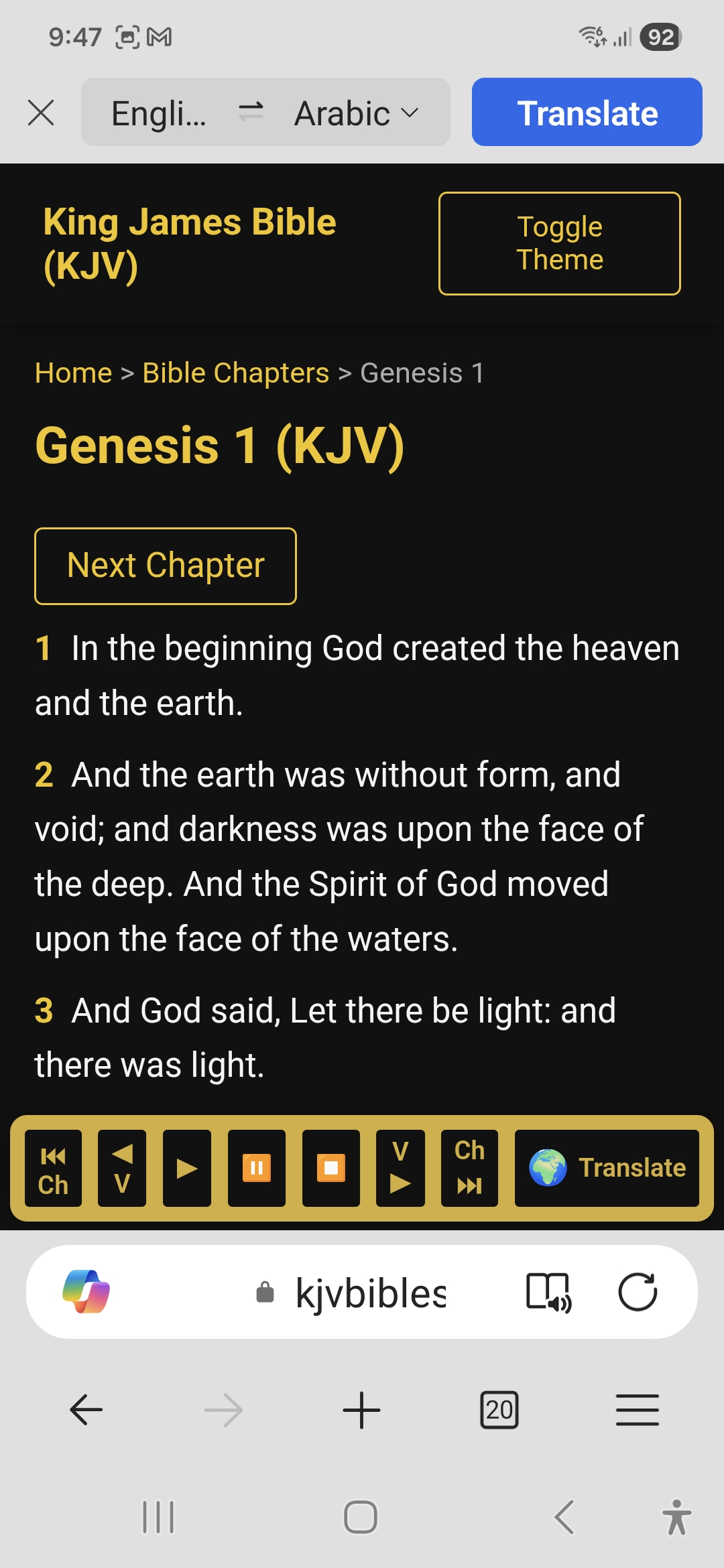This screenshot has width=724, height=1568.
Task: Reload the page
Action: [637, 1291]
